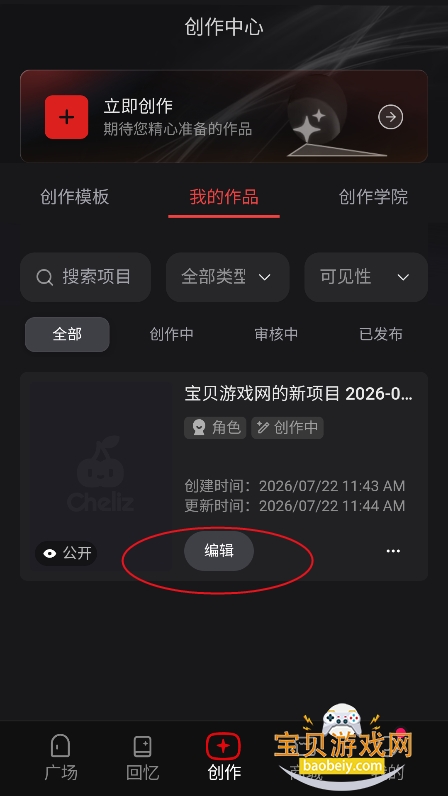Screen dimensions: 448x796
Task: Open the three-dot menu on project card
Action: [393, 551]
